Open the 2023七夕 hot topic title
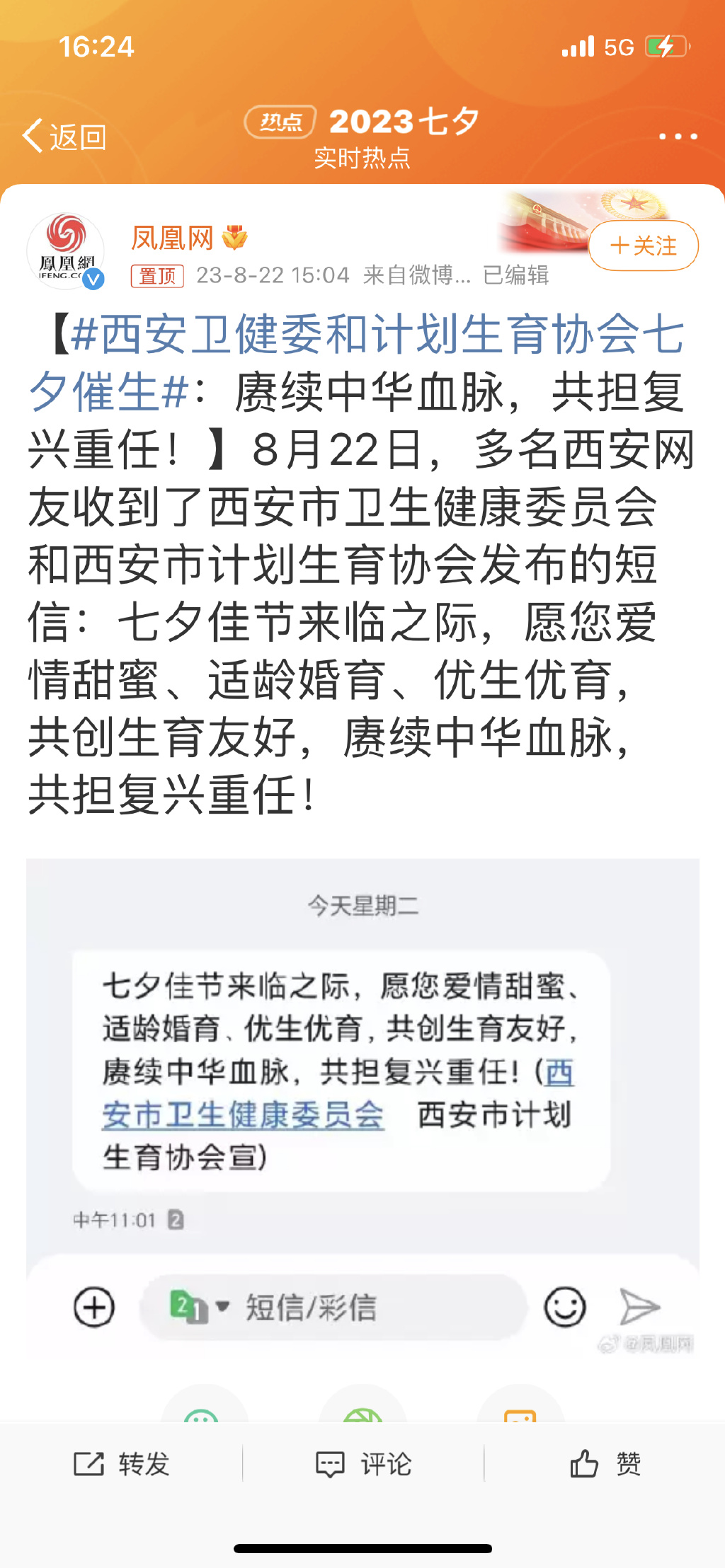 click(x=404, y=122)
